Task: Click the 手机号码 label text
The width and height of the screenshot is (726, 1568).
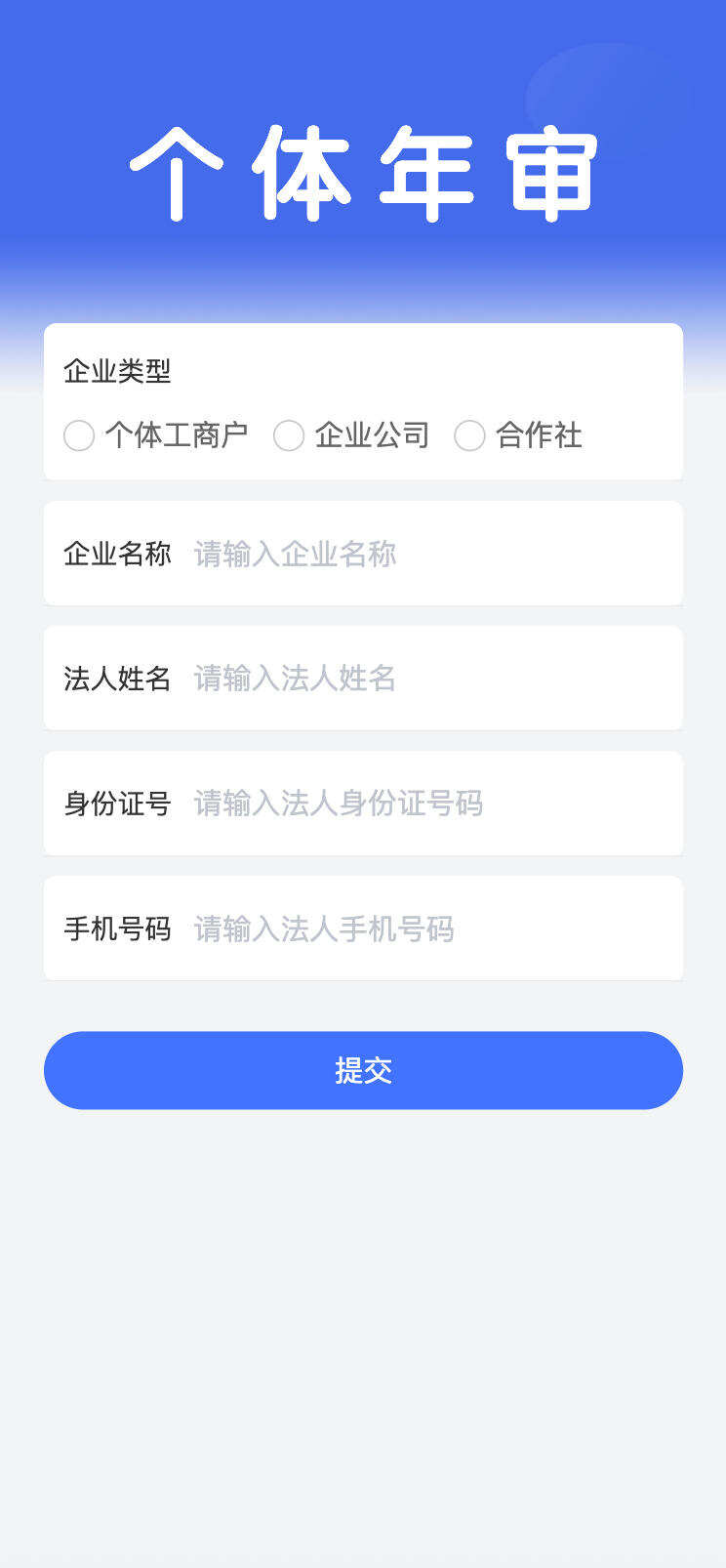Action: coord(117,928)
